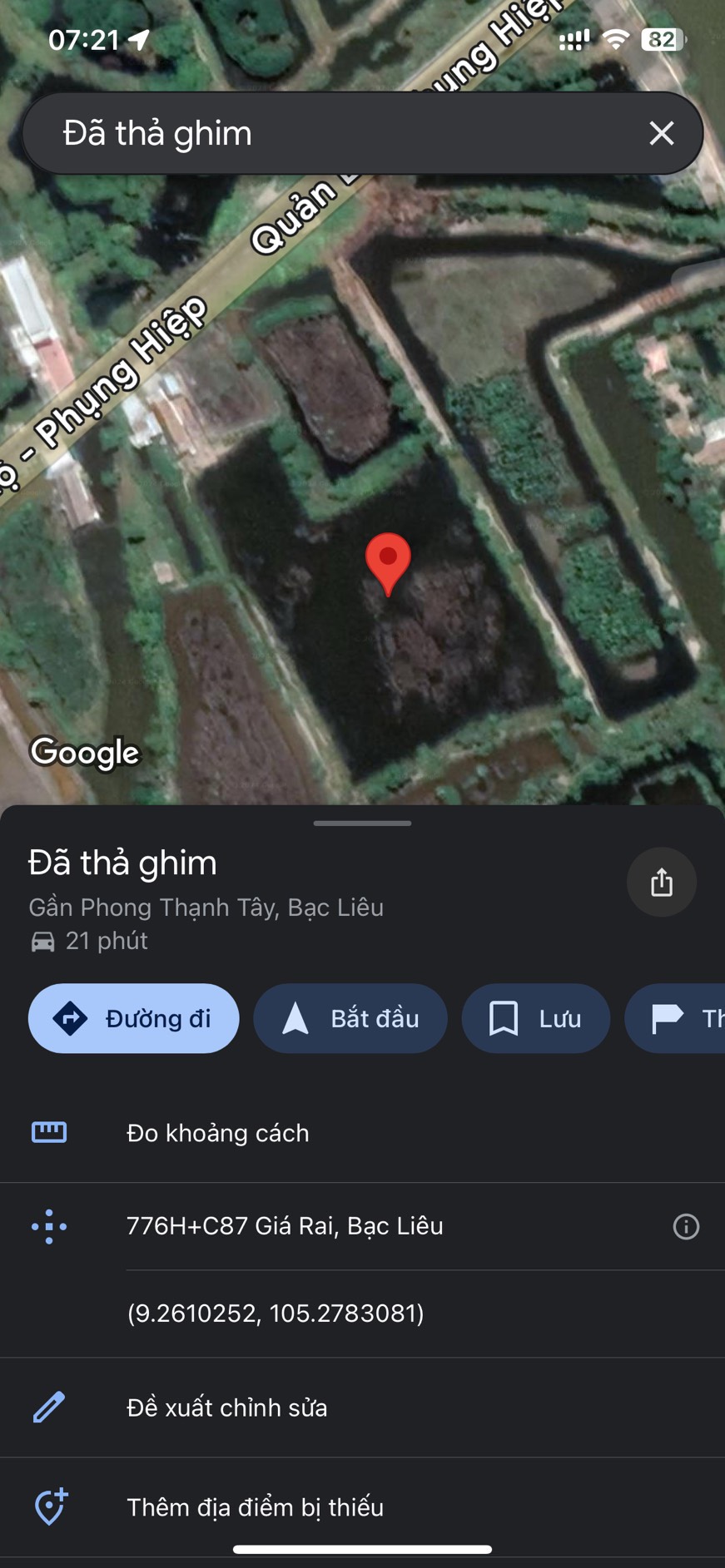725x1568 pixels.
Task: Open Đo khoảng cách distance tool
Action: point(362,1133)
